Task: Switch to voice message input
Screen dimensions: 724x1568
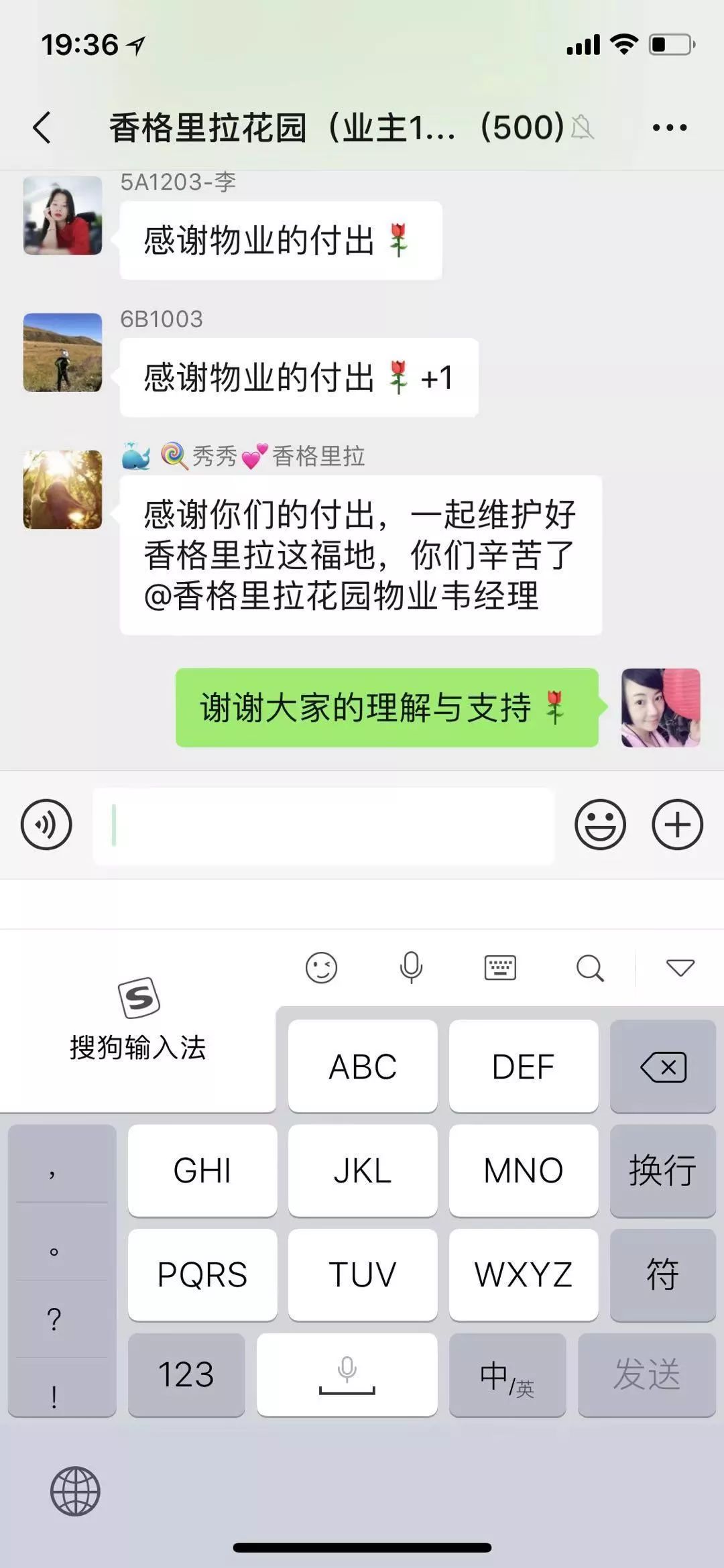Action: (46, 825)
